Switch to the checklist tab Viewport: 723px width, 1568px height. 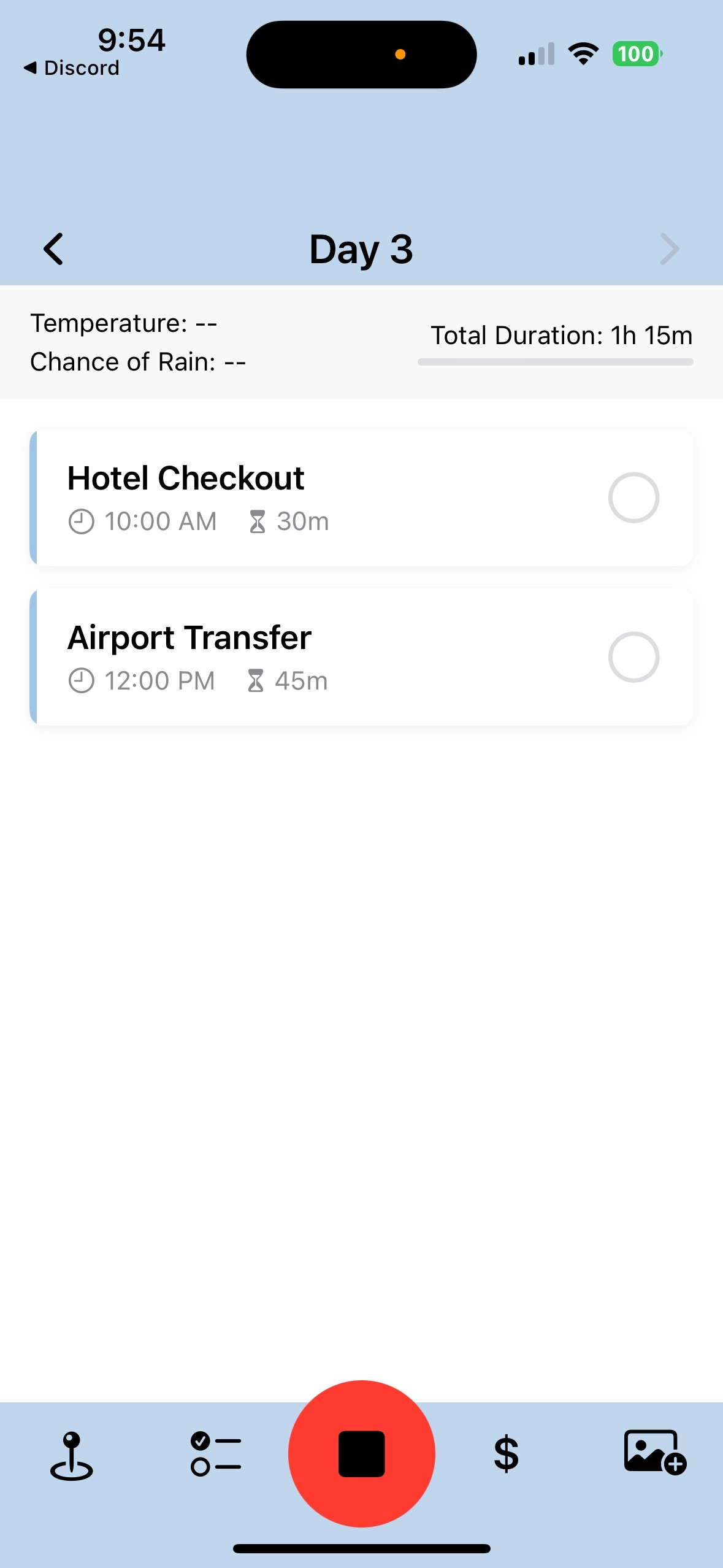tap(216, 1453)
